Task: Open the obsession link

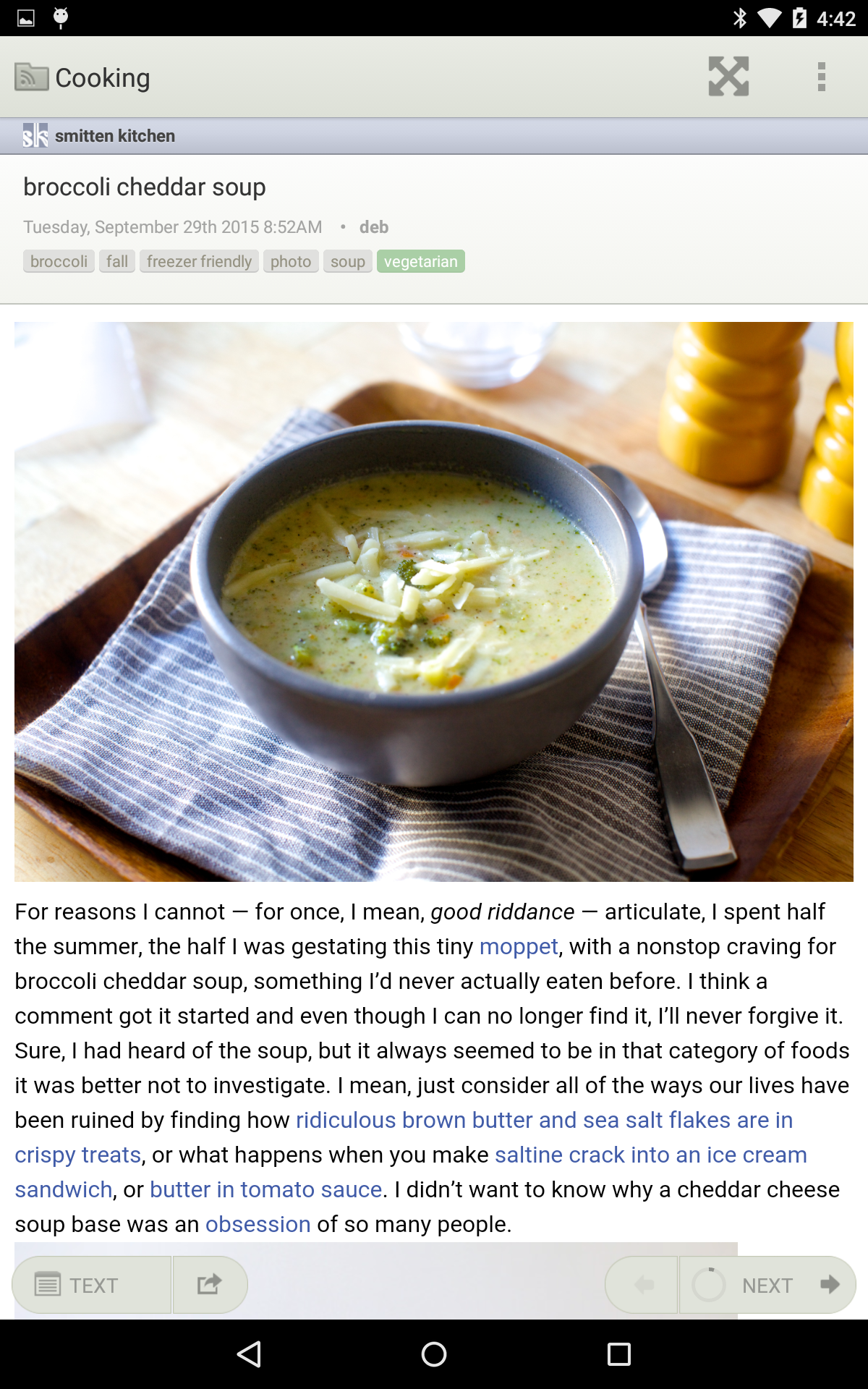Action: pos(258,1224)
